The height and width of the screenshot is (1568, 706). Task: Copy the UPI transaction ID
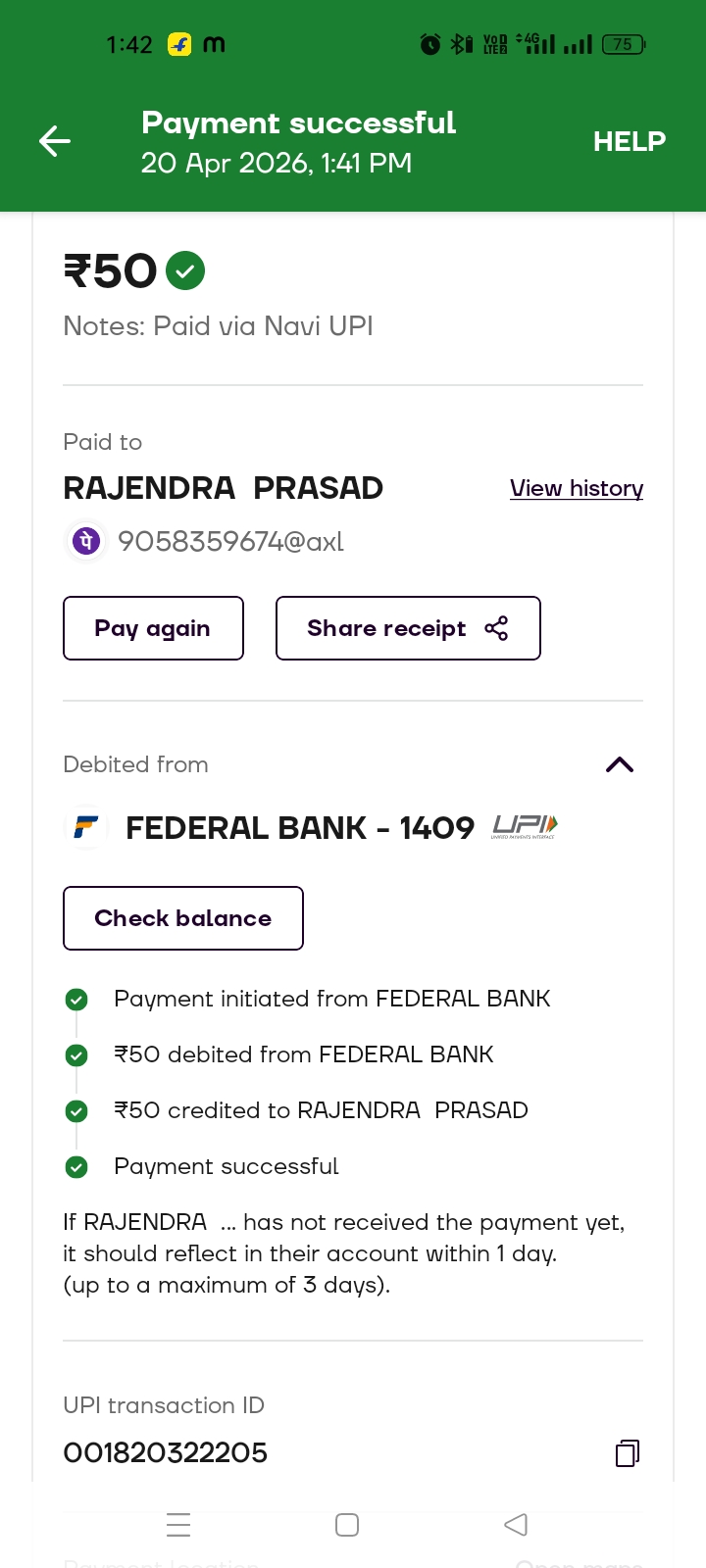[x=628, y=1452]
